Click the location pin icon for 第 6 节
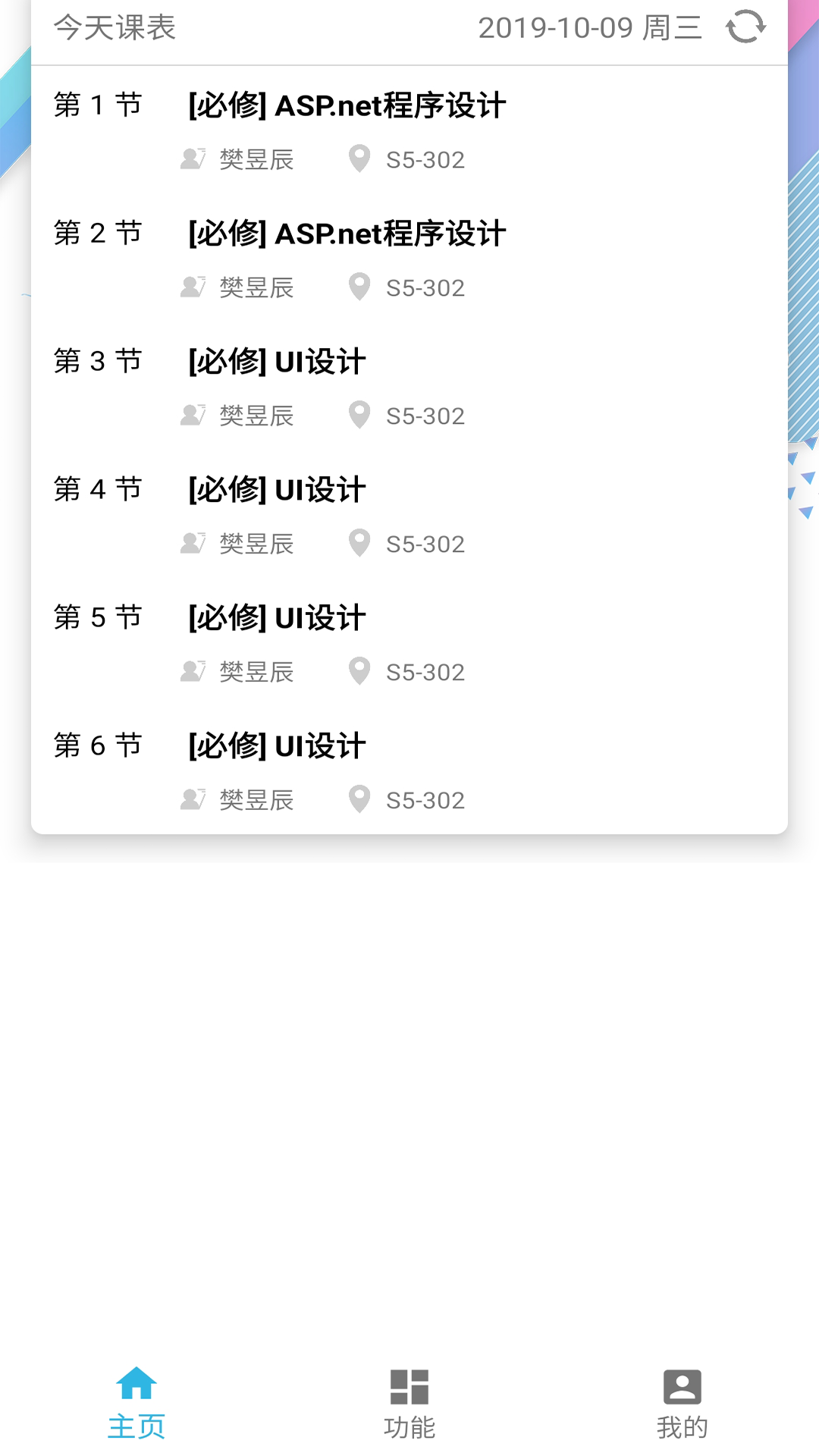The width and height of the screenshot is (819, 1456). tap(359, 799)
